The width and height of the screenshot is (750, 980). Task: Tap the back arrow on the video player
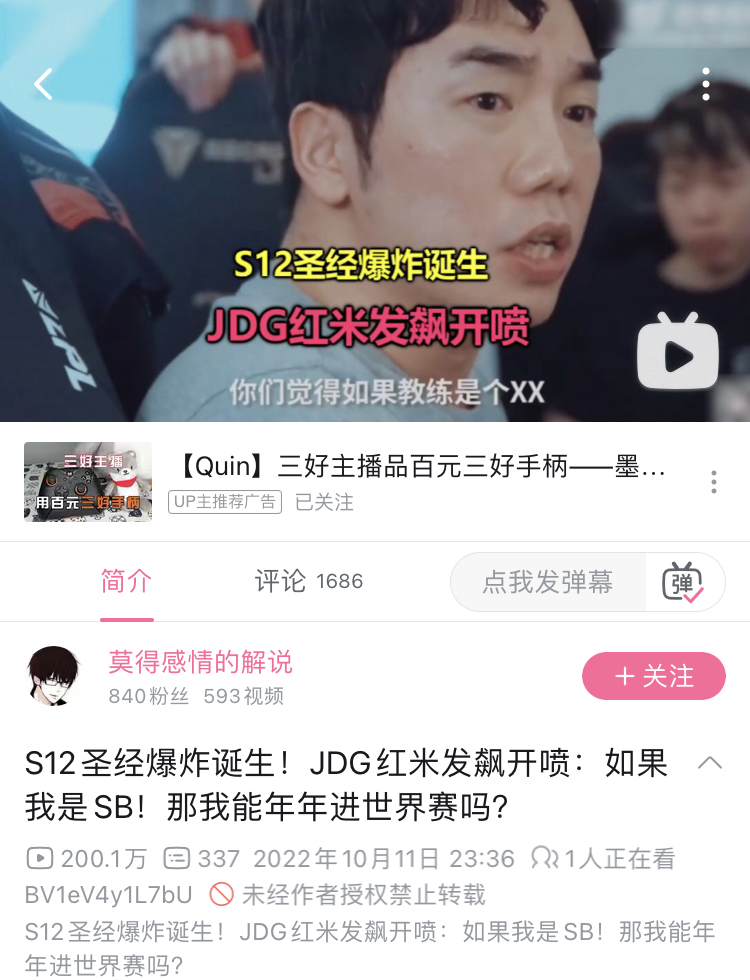42,84
